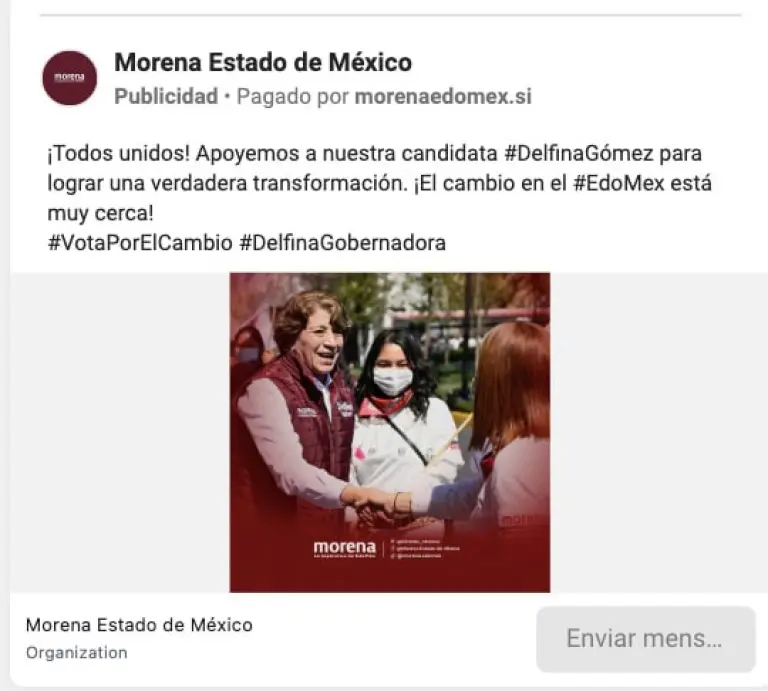Tap the Enviar mensaje button
The width and height of the screenshot is (768, 691).
(x=645, y=639)
